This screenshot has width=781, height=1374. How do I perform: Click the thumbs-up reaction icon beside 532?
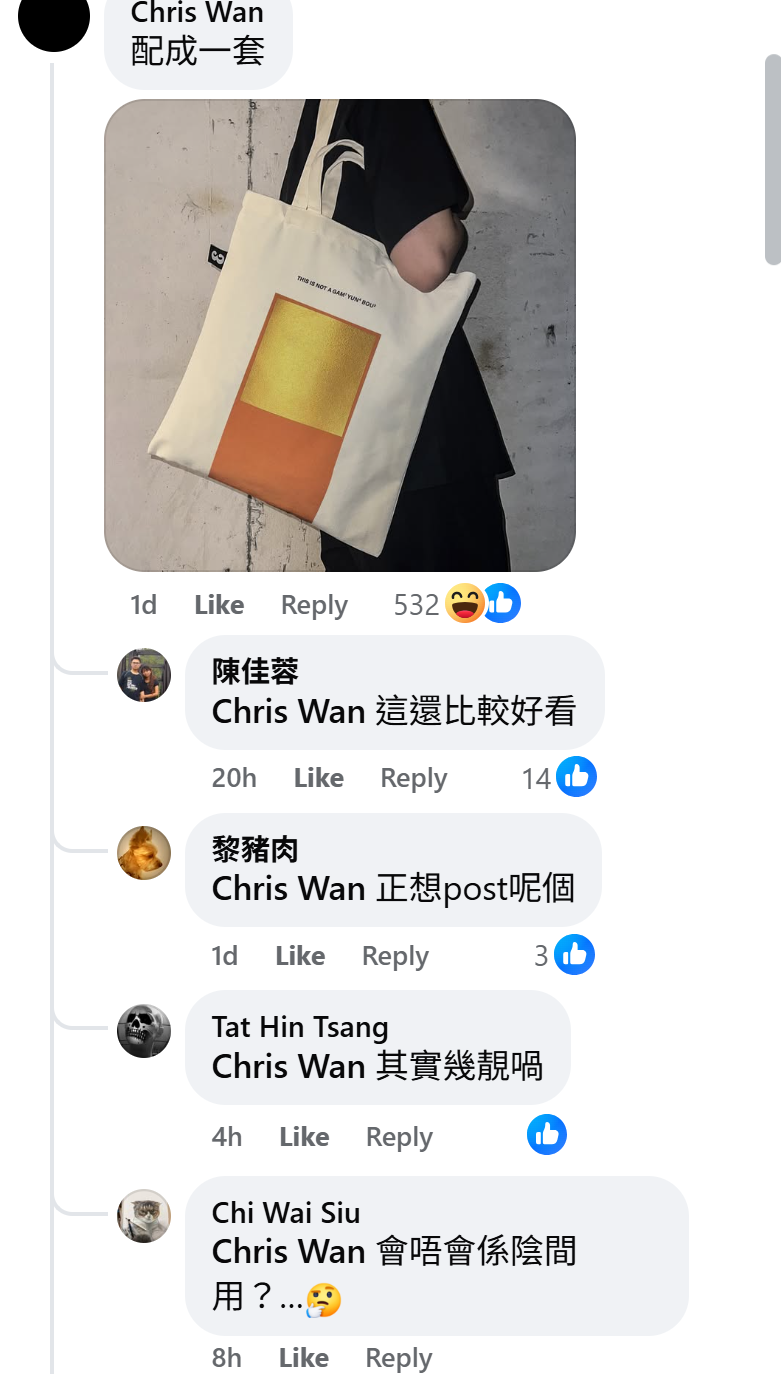(501, 603)
